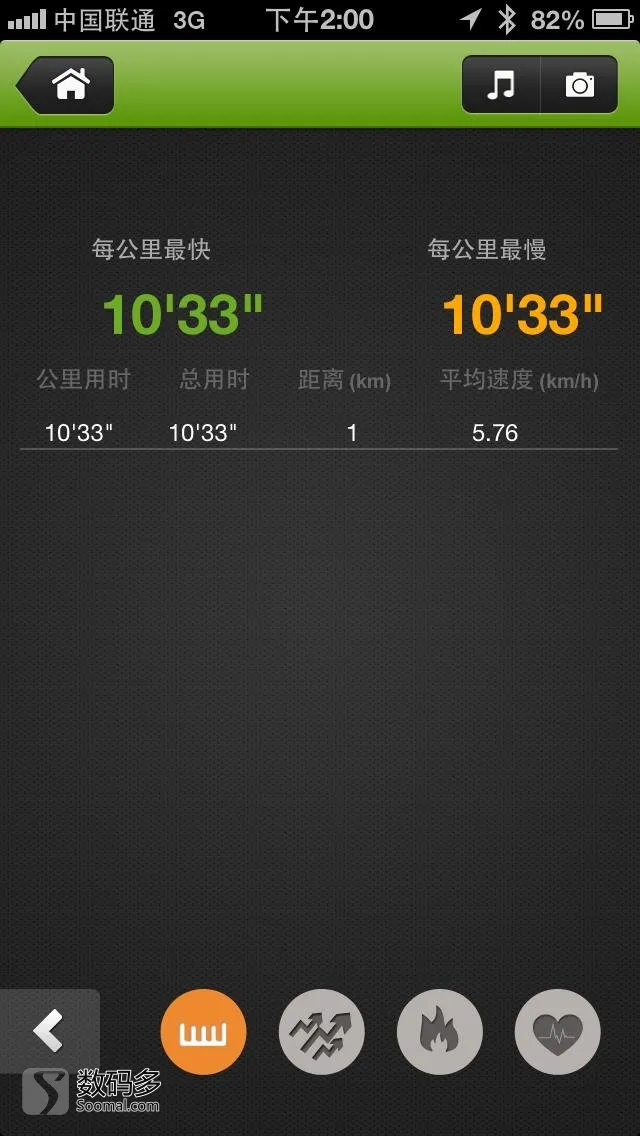Screen dimensions: 640x1136
Task: Switch to the heart rate tab
Action: click(557, 1032)
